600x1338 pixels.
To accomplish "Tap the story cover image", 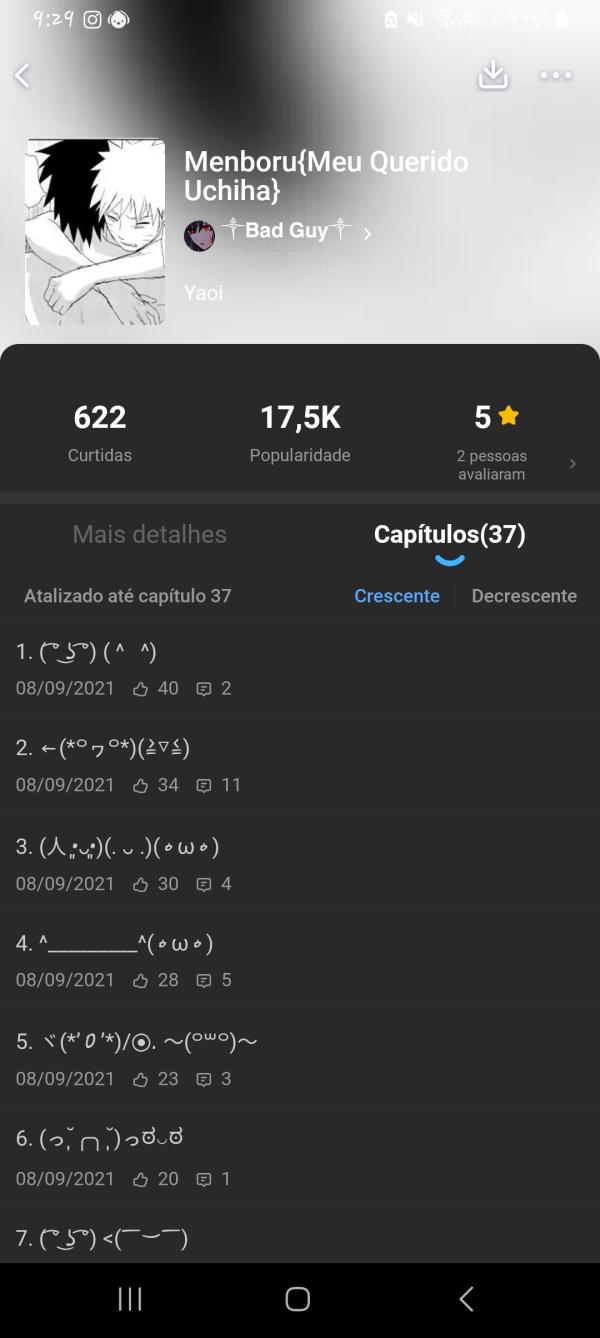I will click(95, 232).
